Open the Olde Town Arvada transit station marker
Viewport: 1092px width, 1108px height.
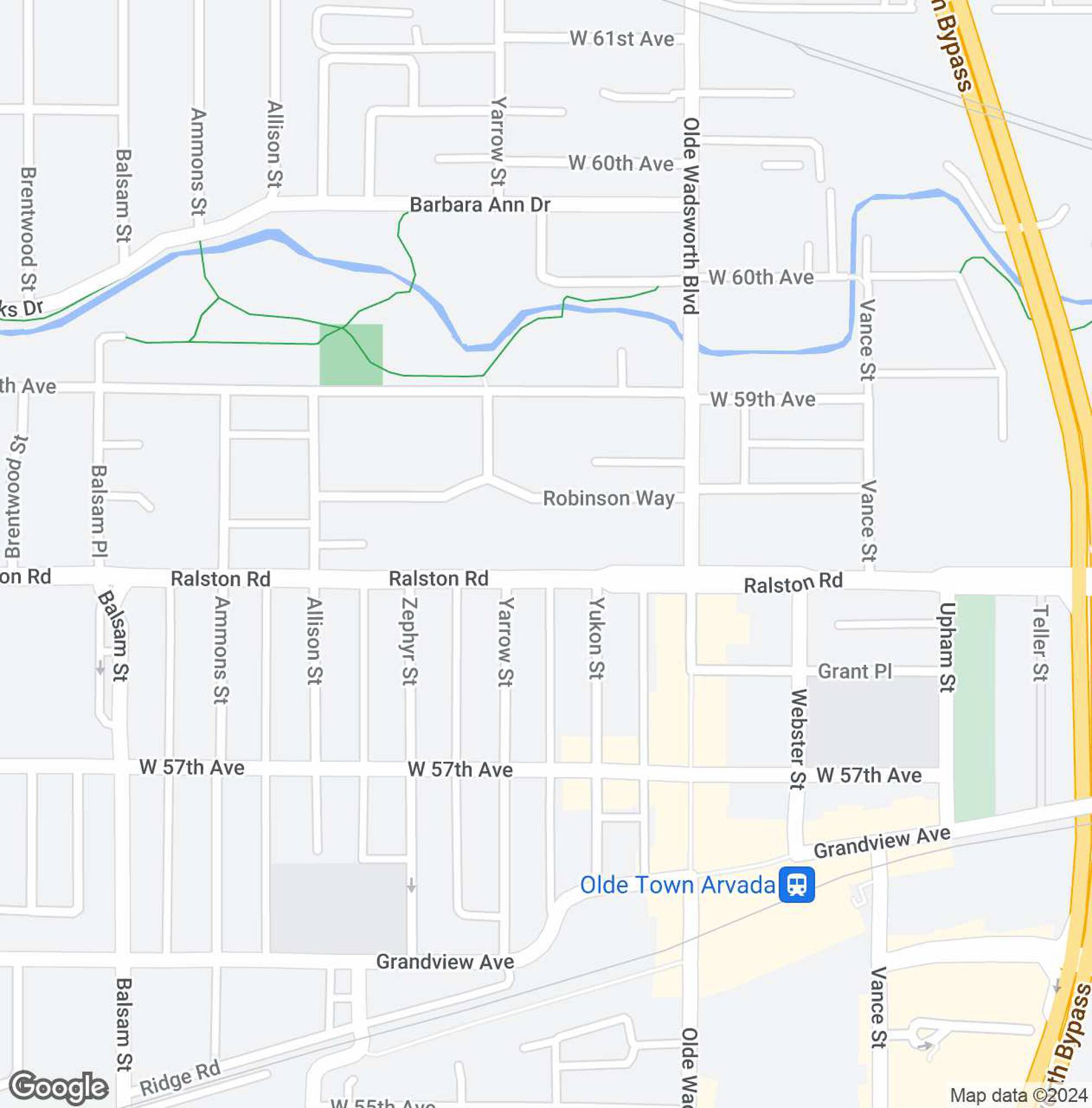(797, 885)
